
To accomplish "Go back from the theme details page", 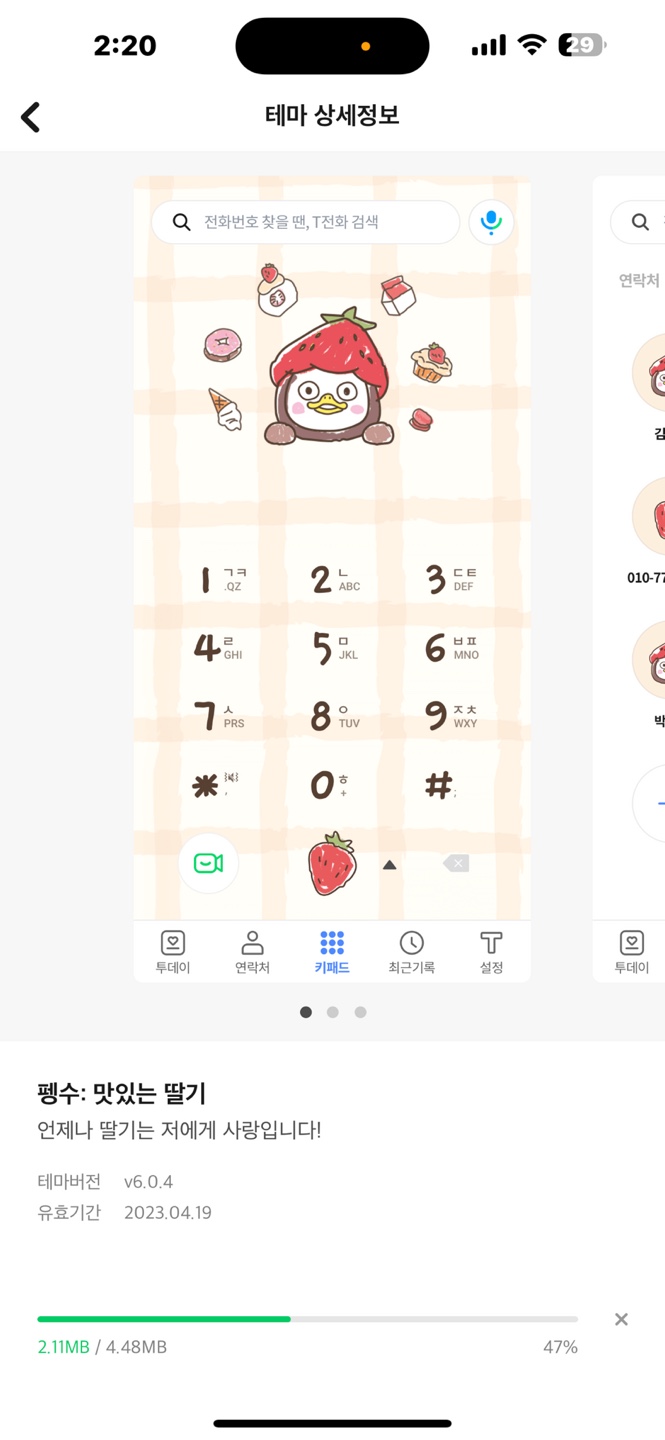I will pyautogui.click(x=31, y=117).
